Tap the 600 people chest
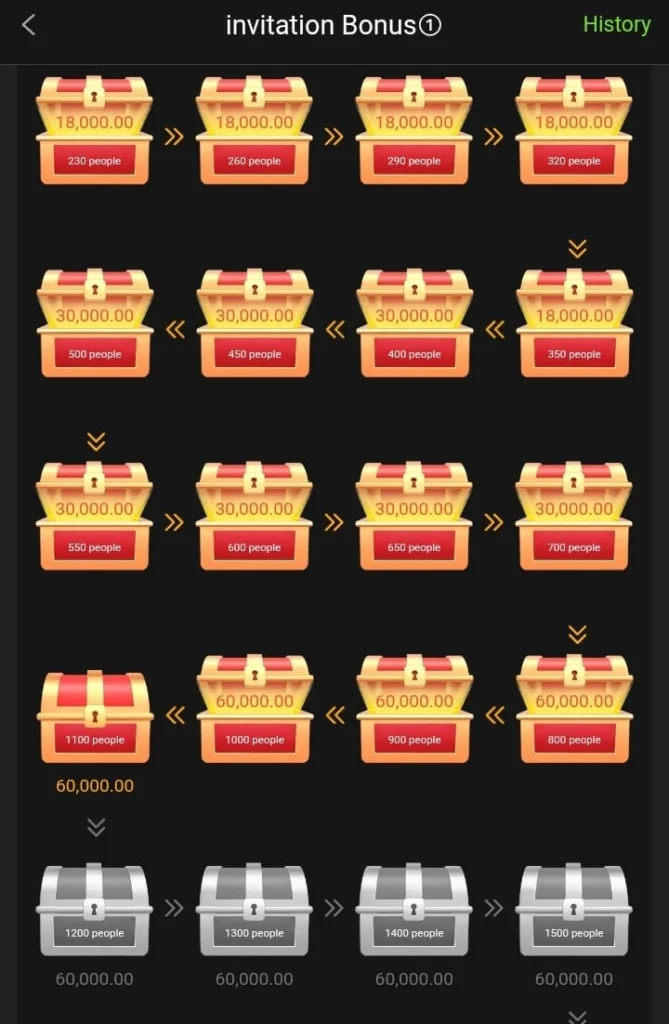 tap(254, 517)
